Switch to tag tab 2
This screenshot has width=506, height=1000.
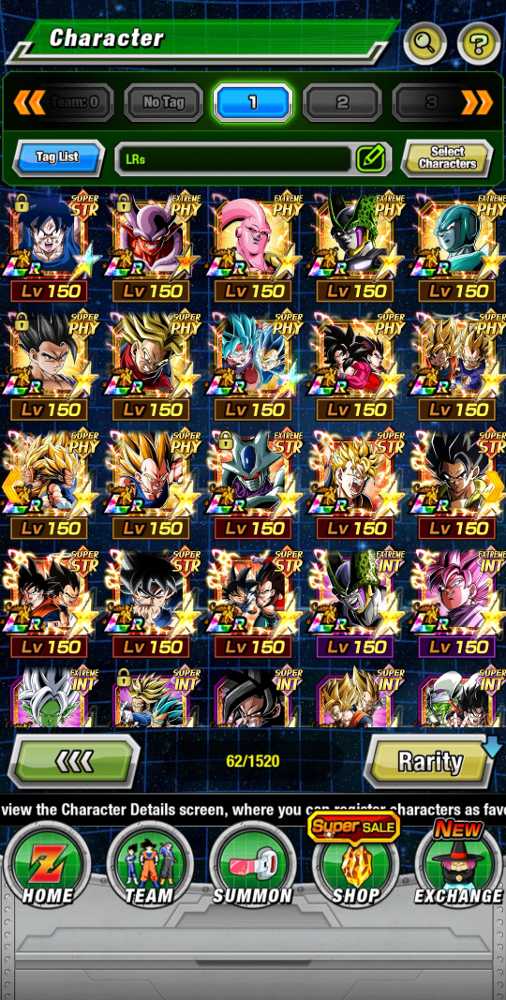(342, 103)
